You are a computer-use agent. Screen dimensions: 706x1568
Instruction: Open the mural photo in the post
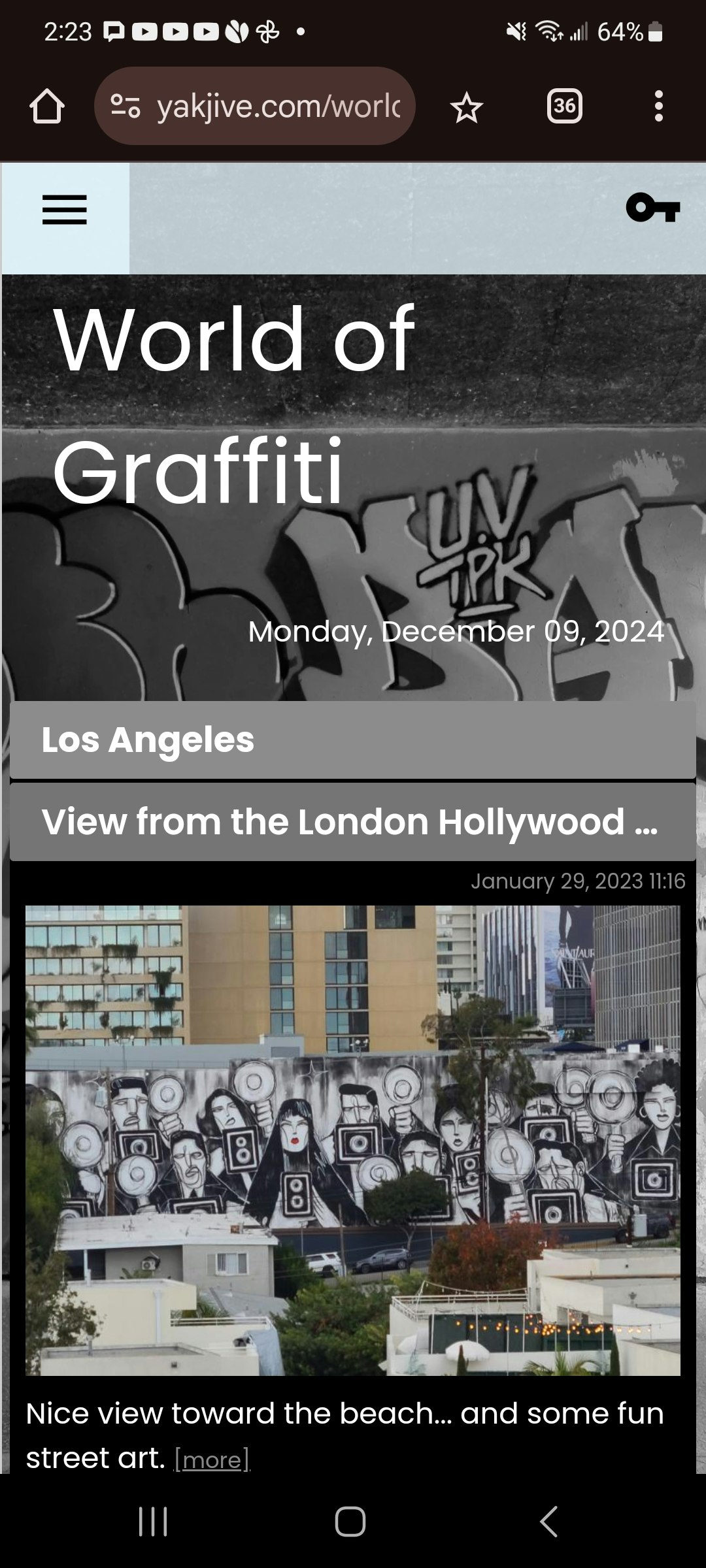click(x=352, y=1140)
